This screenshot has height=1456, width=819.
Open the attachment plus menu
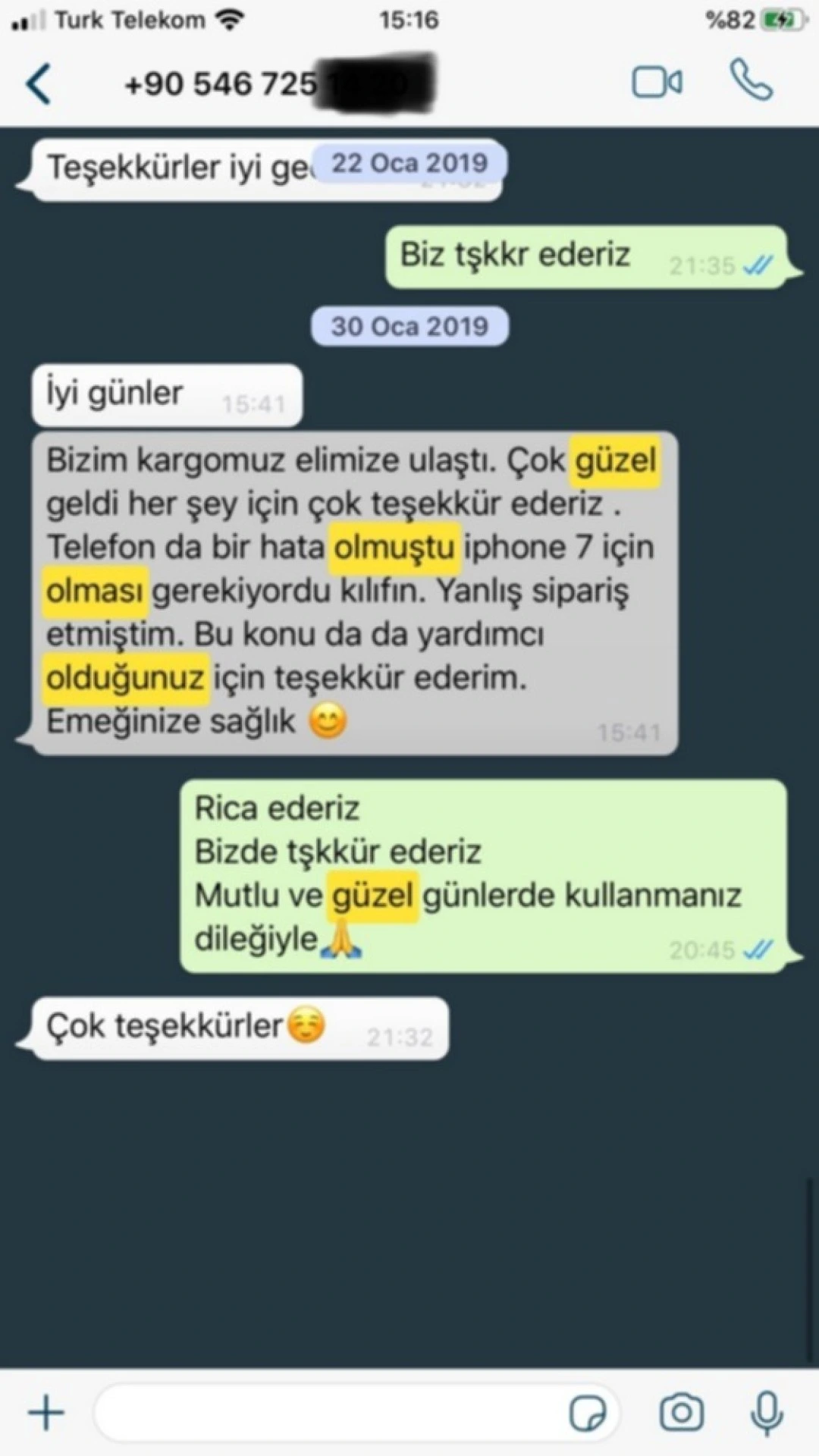click(45, 1412)
